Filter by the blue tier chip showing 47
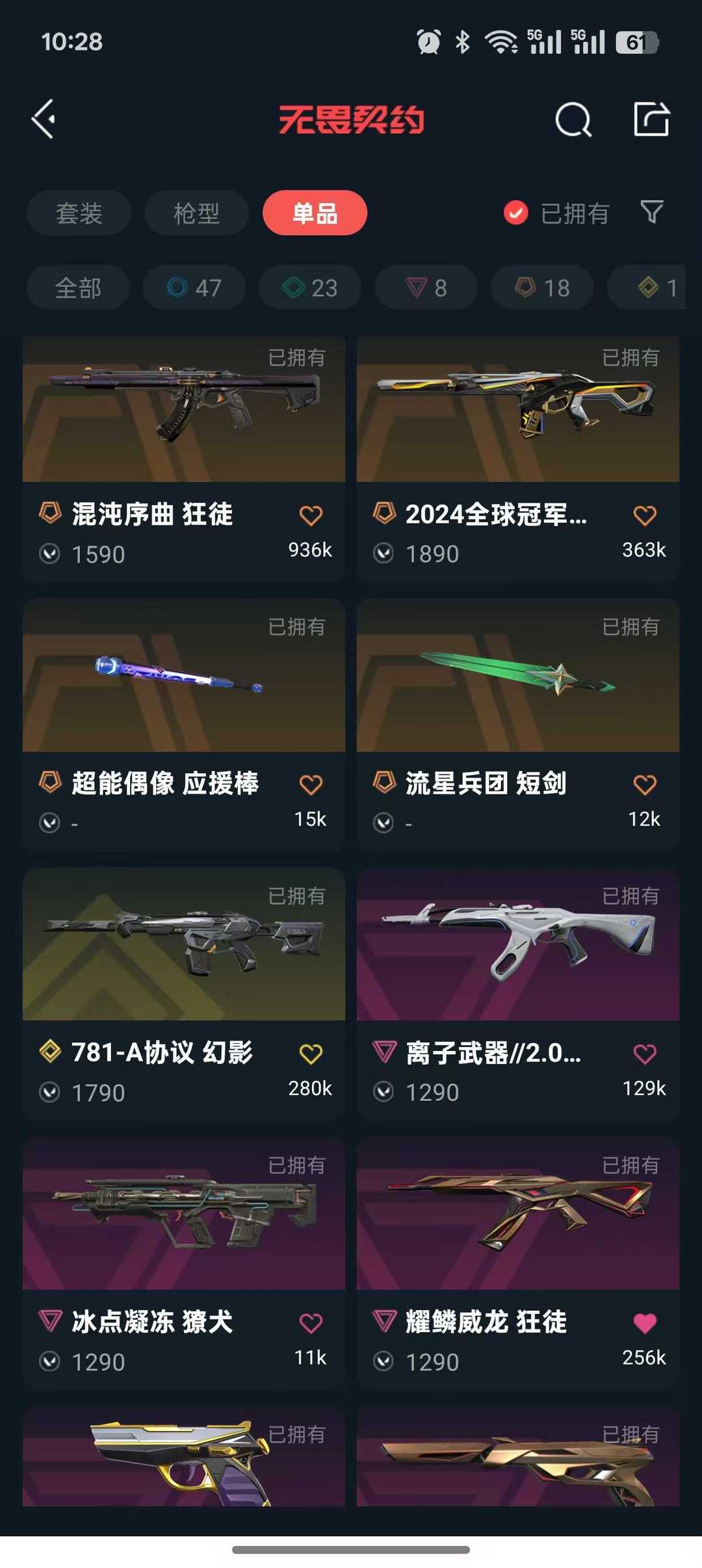Viewport: 702px width, 1568px height. (x=194, y=287)
